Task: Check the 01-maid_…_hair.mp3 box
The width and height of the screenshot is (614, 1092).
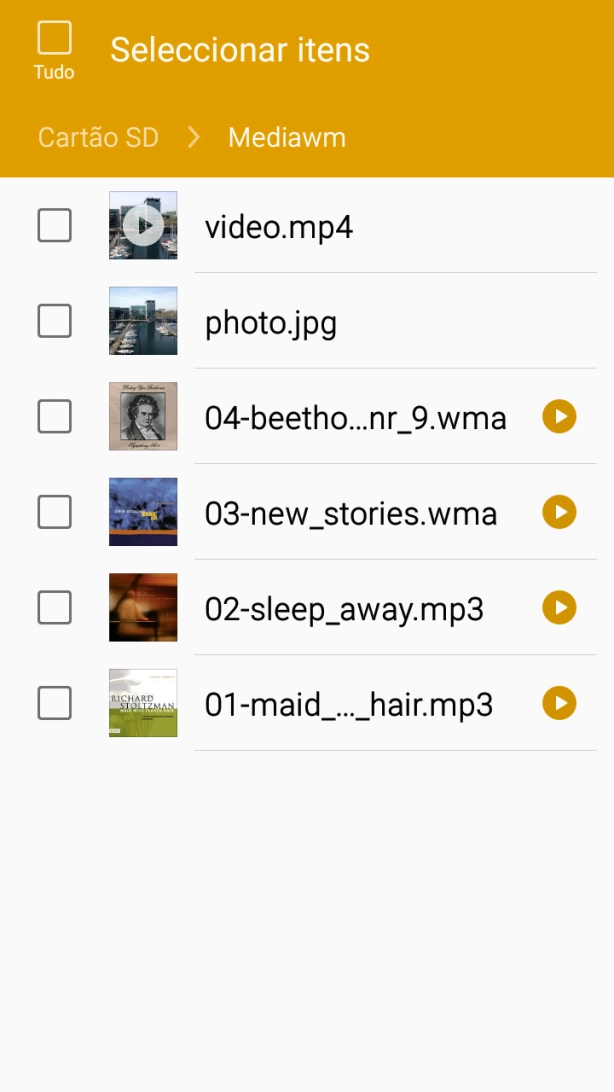Action: pos(54,703)
